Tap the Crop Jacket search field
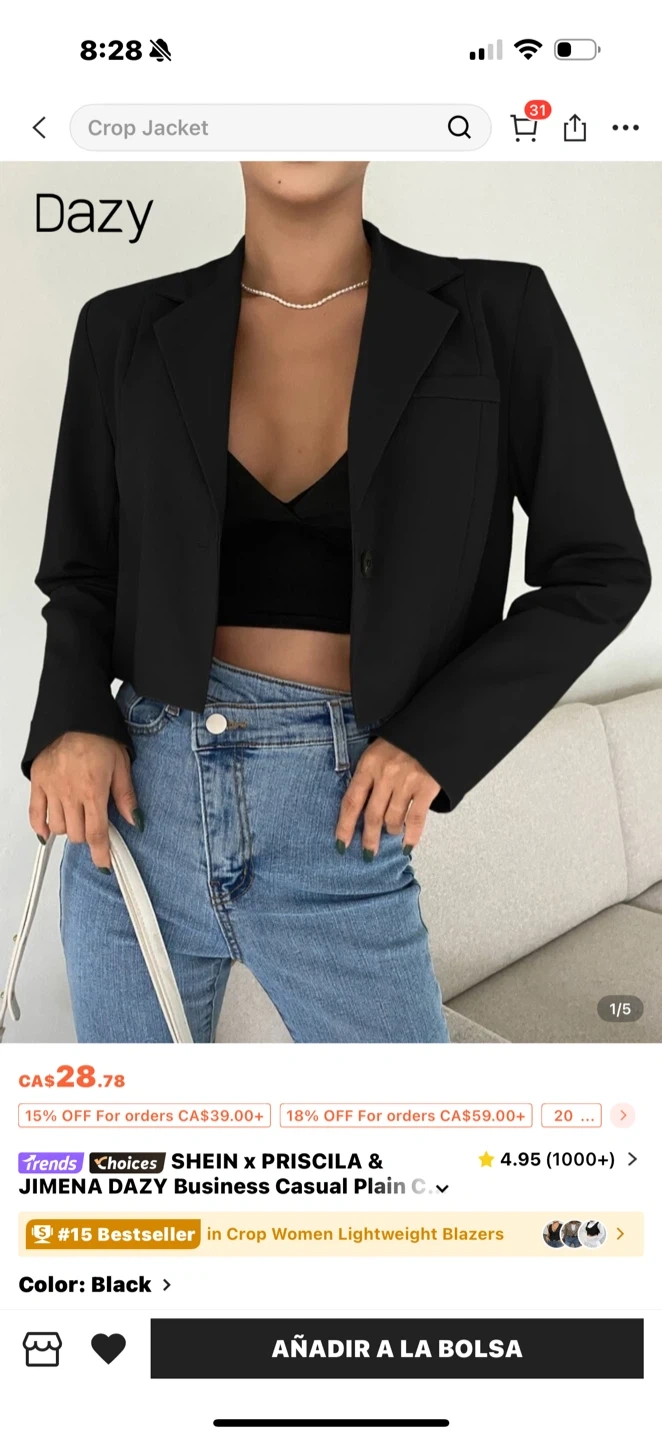The height and width of the screenshot is (1440, 662). click(280, 128)
